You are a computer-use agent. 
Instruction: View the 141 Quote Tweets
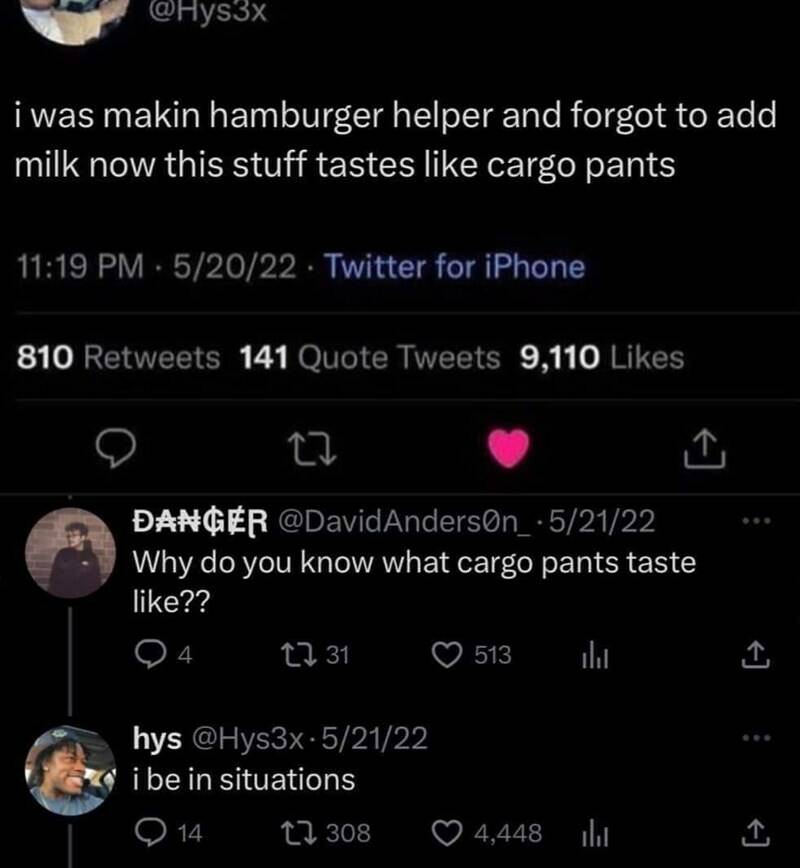coord(373,357)
